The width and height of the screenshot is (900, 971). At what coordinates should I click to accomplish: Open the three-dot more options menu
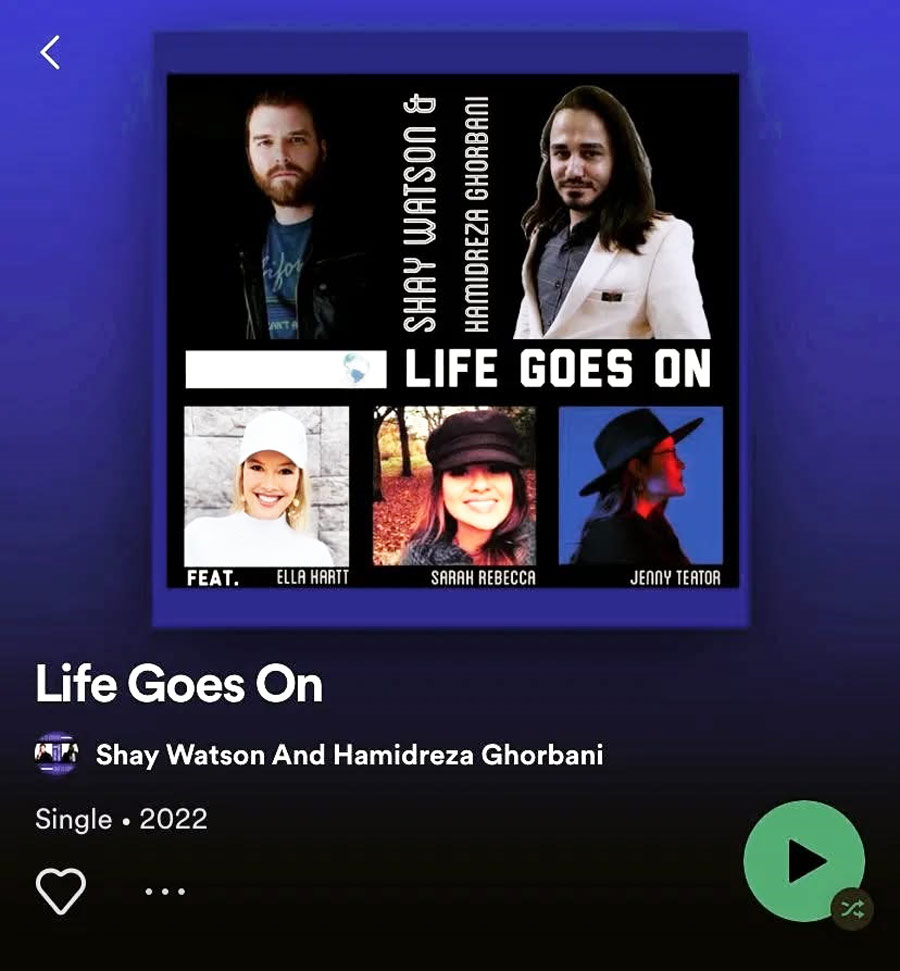165,891
